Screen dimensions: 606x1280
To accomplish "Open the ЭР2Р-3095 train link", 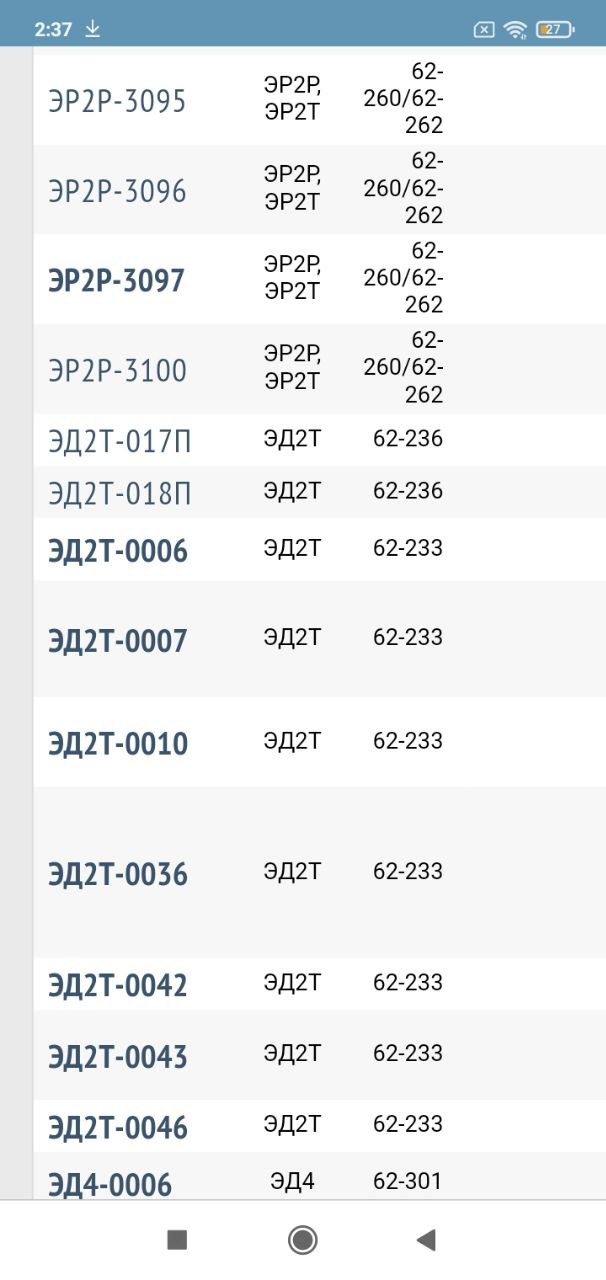I will [x=117, y=102].
